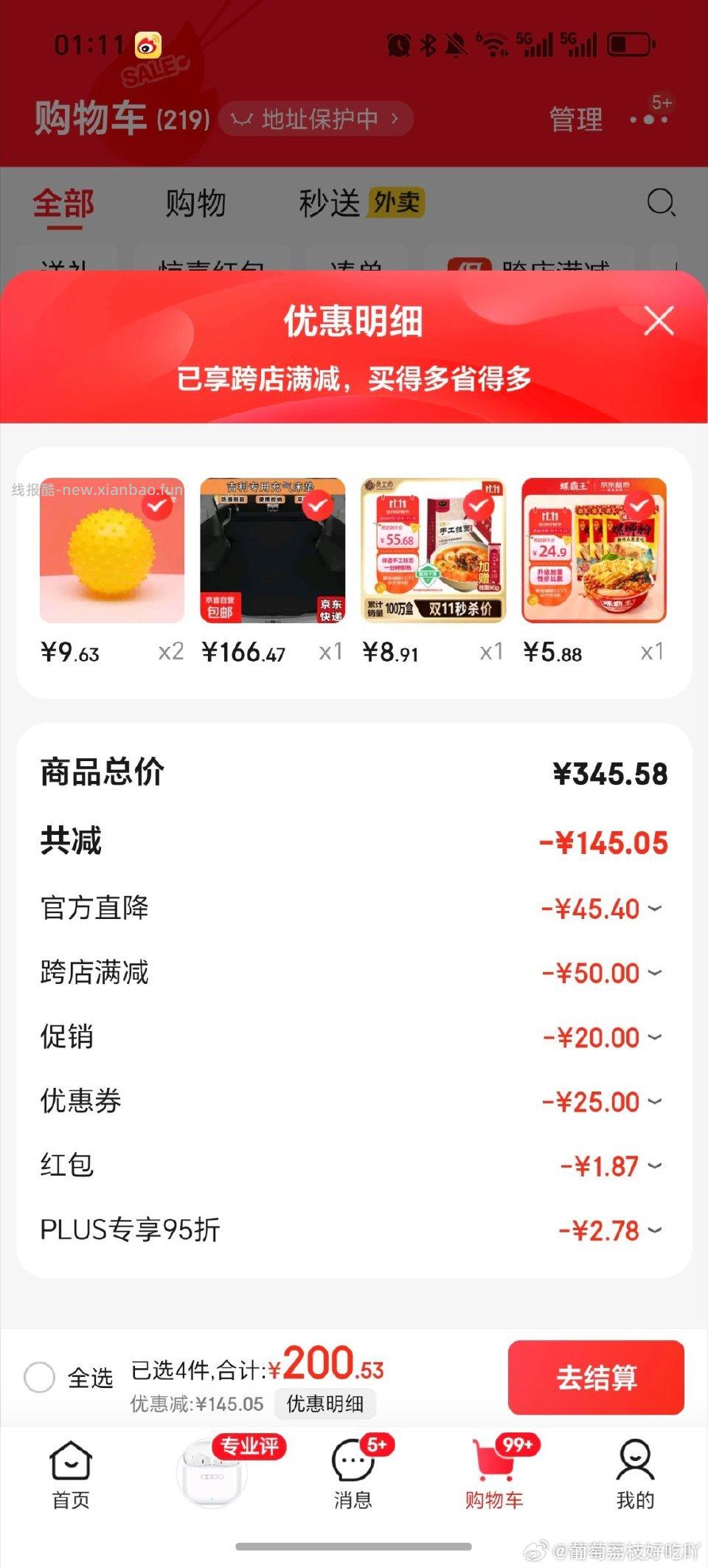The width and height of the screenshot is (708, 1568).
Task: Tap 去结算 to checkout
Action: pos(596,1378)
